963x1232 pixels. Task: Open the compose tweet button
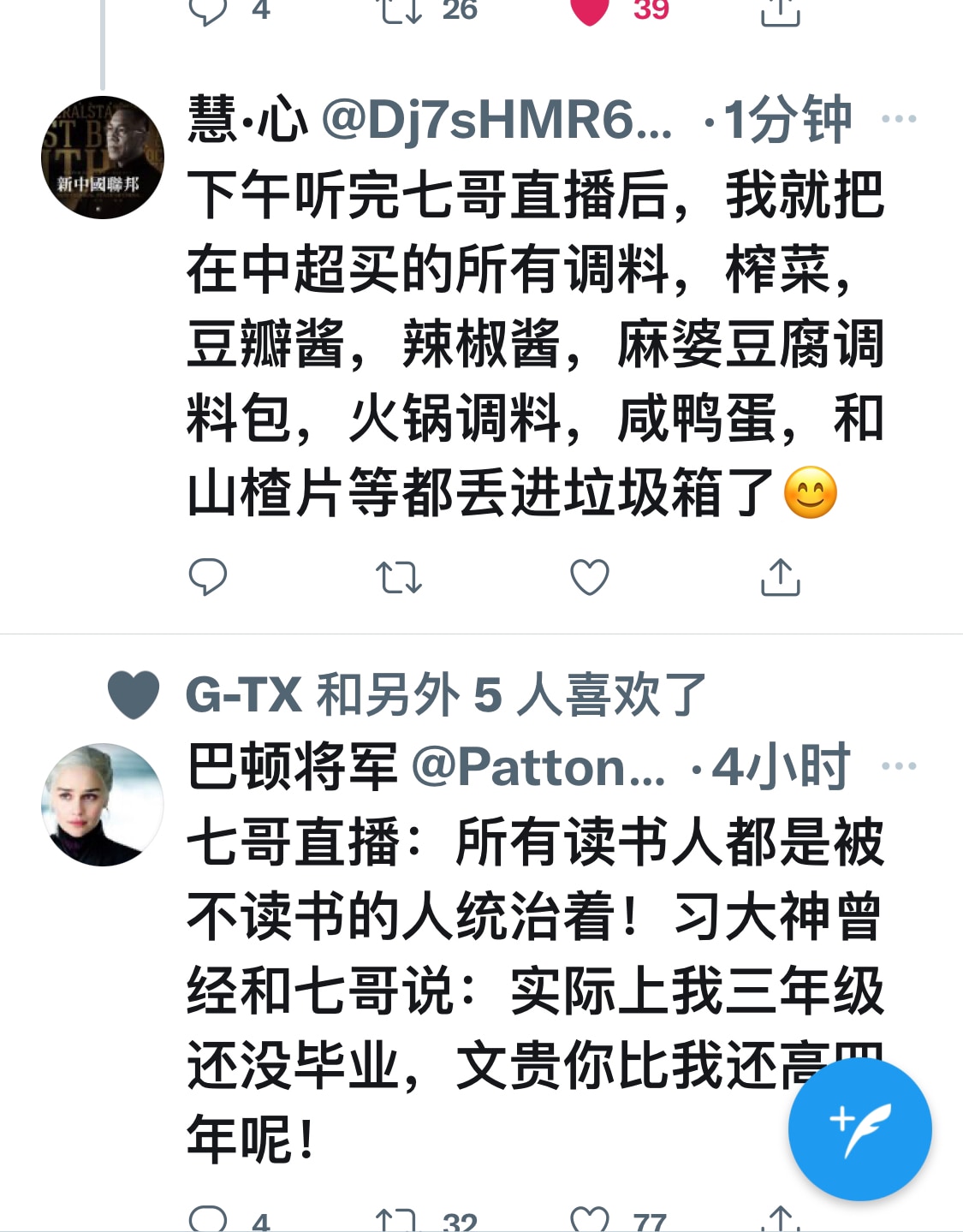[x=859, y=1128]
